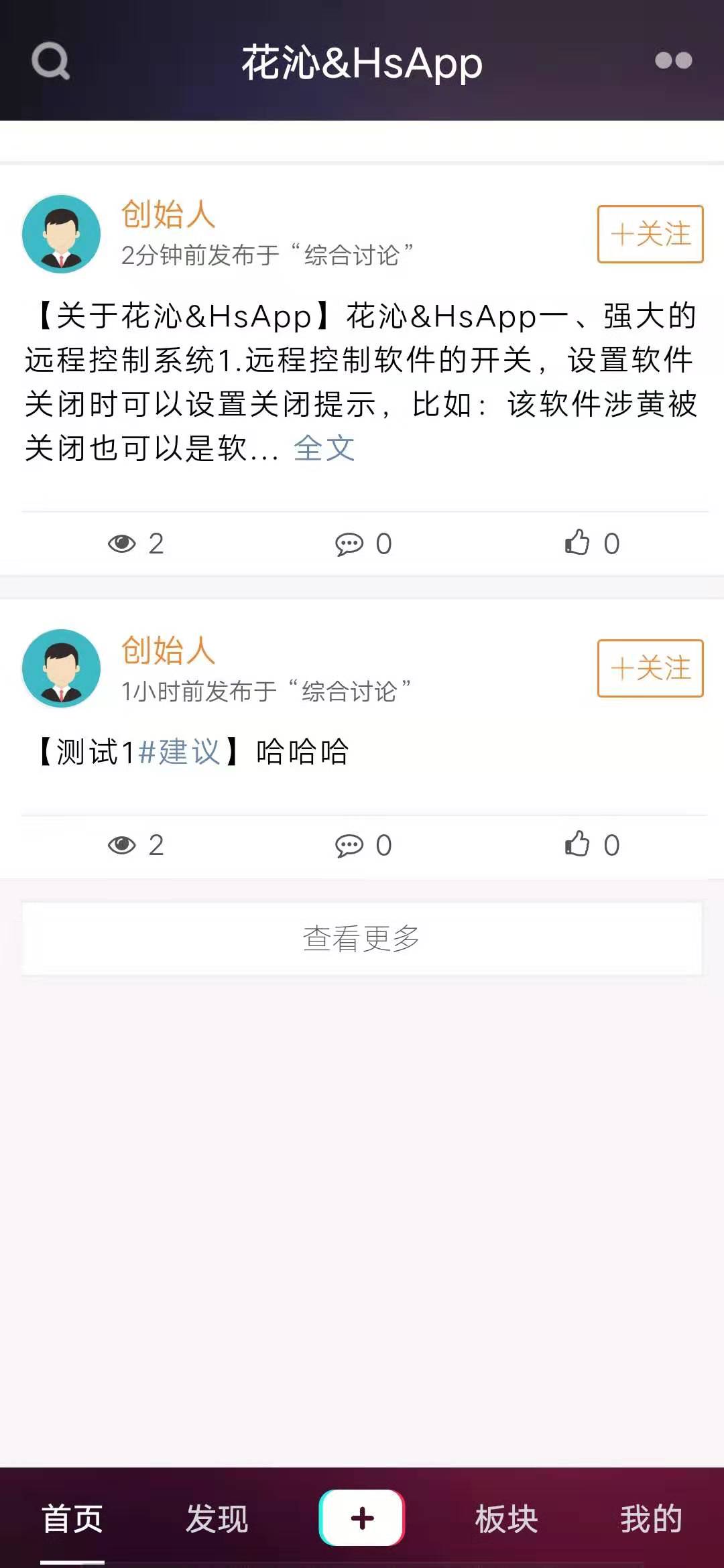Open the 创始人 avatar on the 1小时前 post
Image resolution: width=724 pixels, height=1568 pixels.
(x=62, y=668)
